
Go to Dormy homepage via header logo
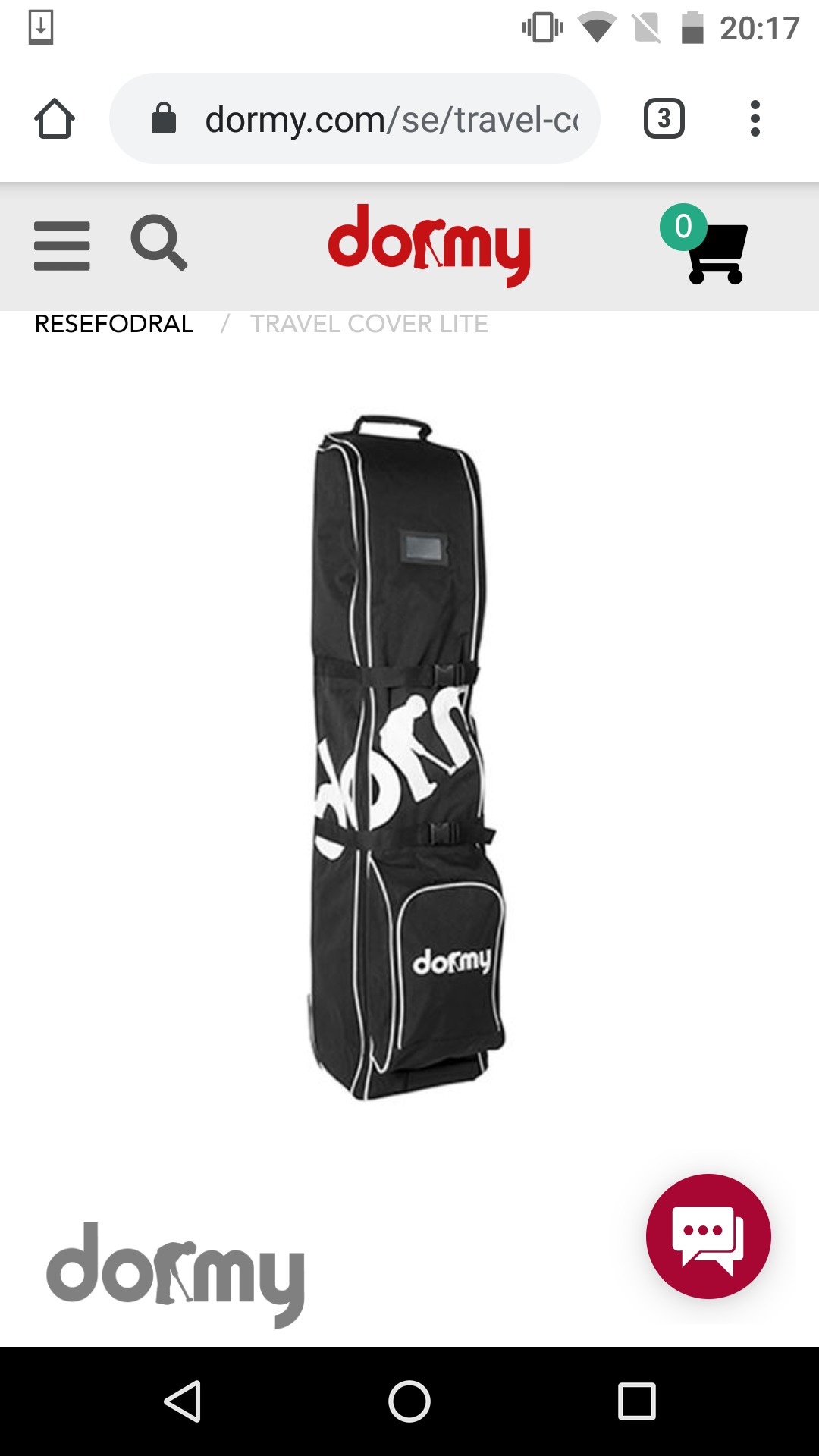pos(428,244)
